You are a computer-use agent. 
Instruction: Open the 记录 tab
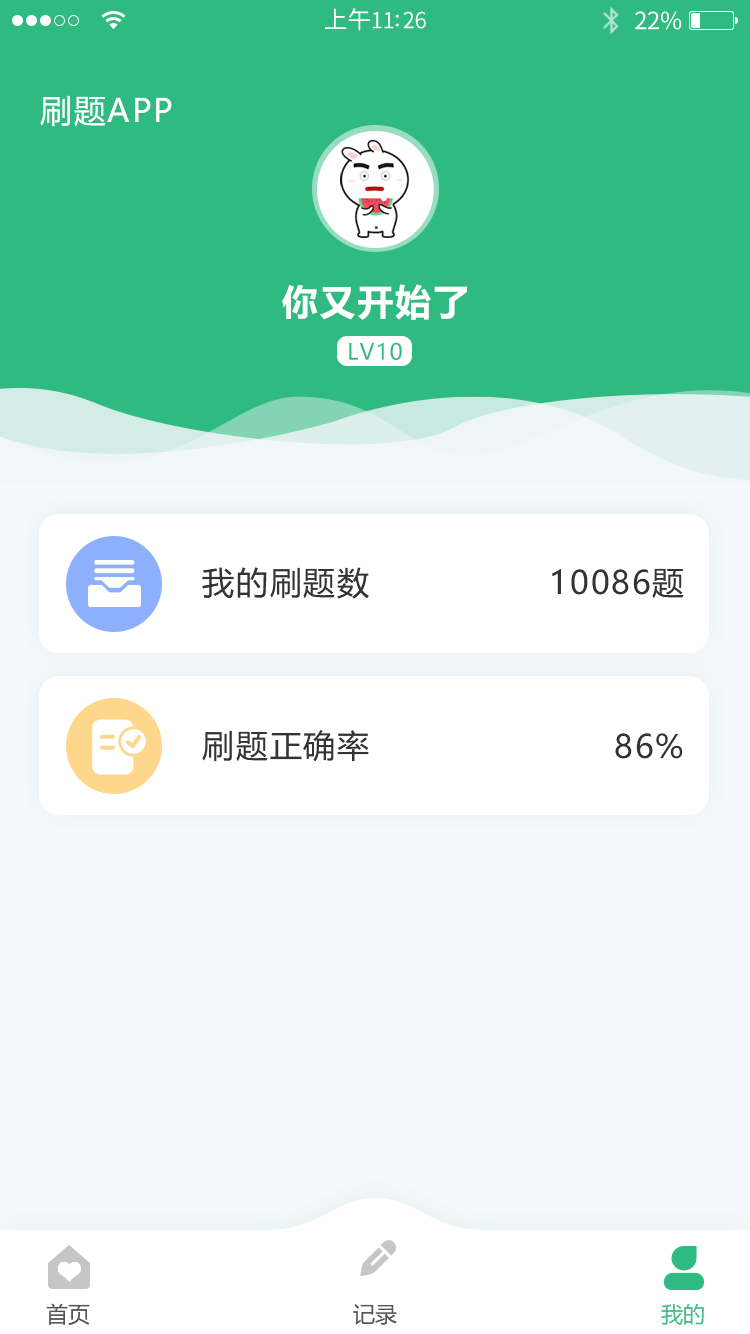coord(375,1284)
